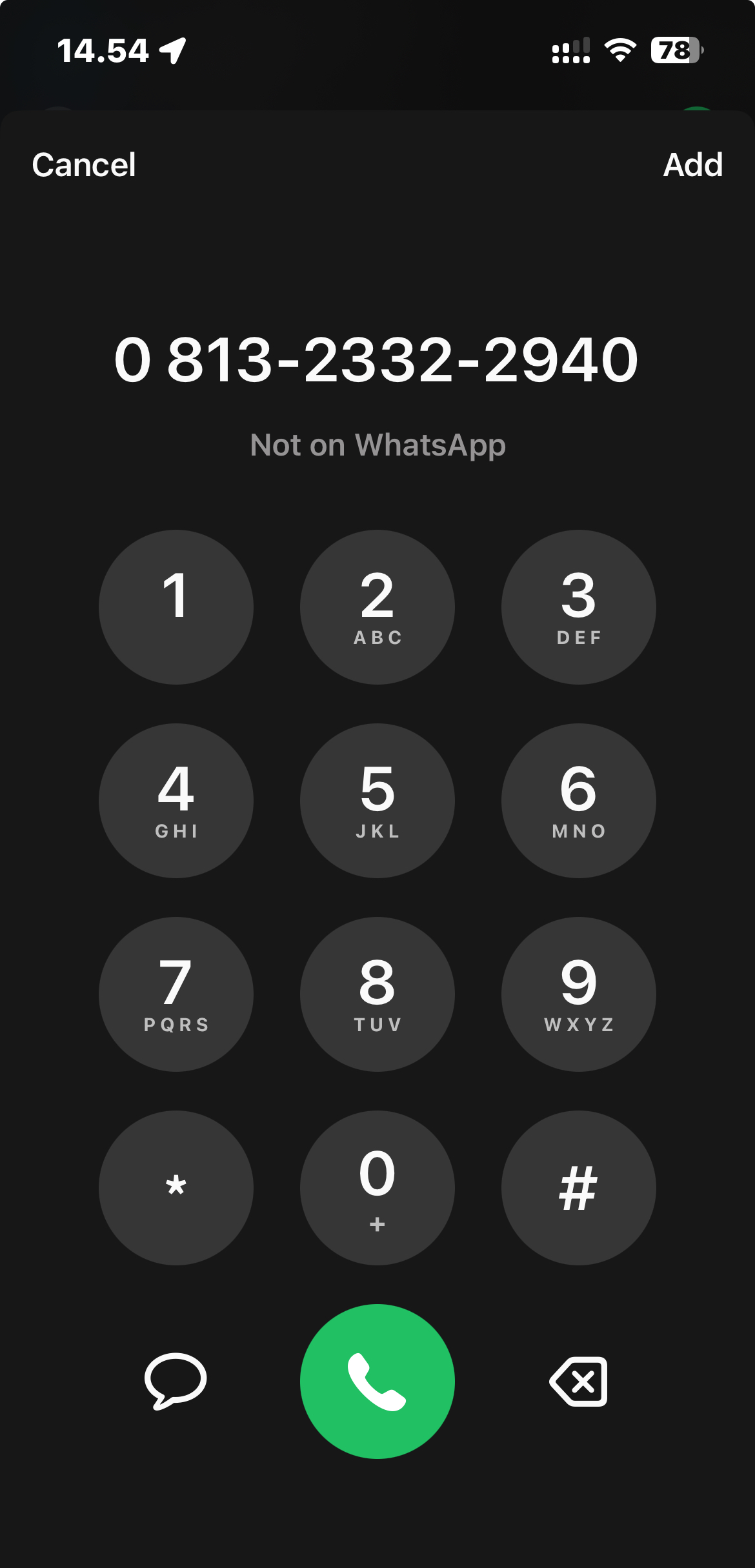Open a message chat with this number

pyautogui.click(x=176, y=1381)
